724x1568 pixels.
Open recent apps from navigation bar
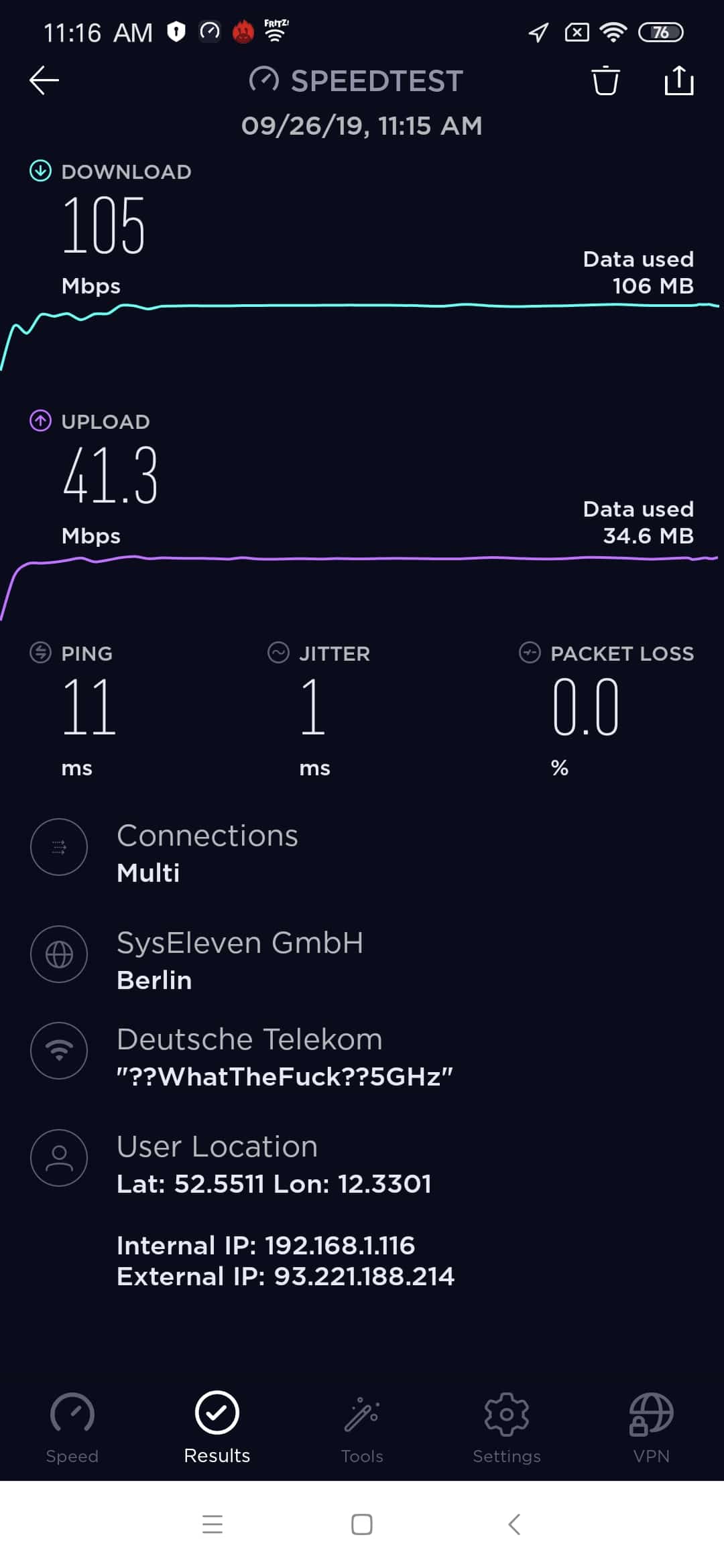(x=213, y=1524)
